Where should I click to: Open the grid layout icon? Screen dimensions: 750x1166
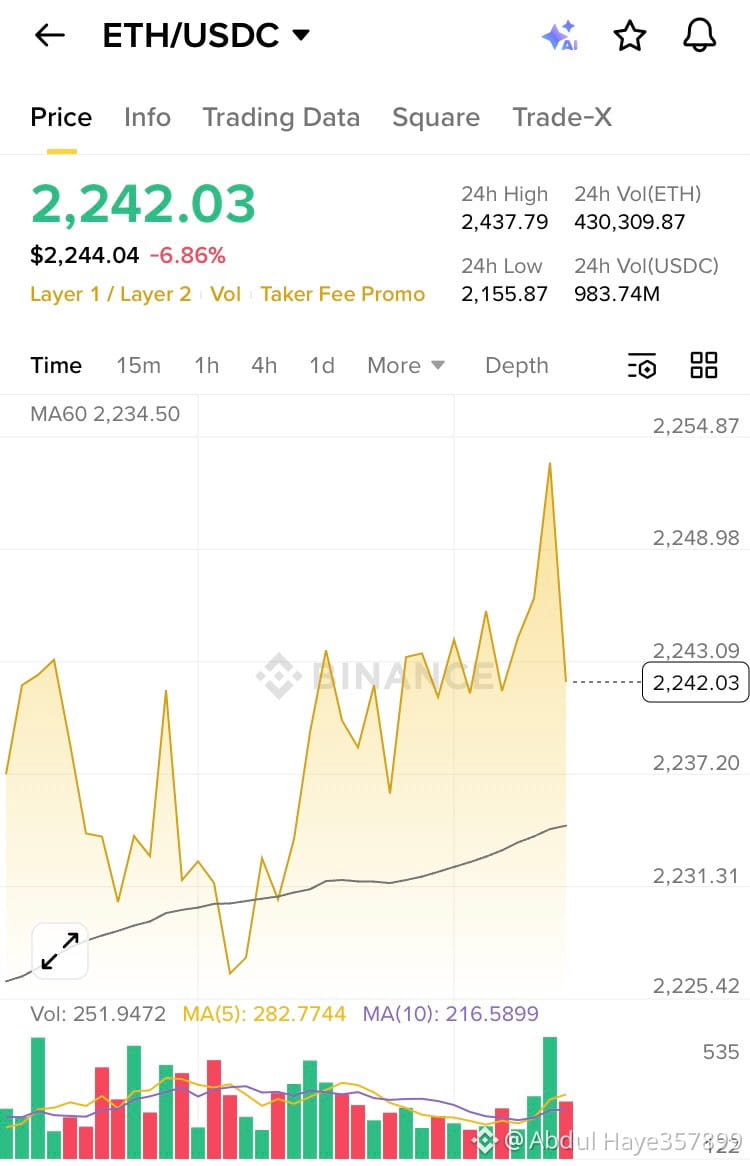(x=704, y=365)
